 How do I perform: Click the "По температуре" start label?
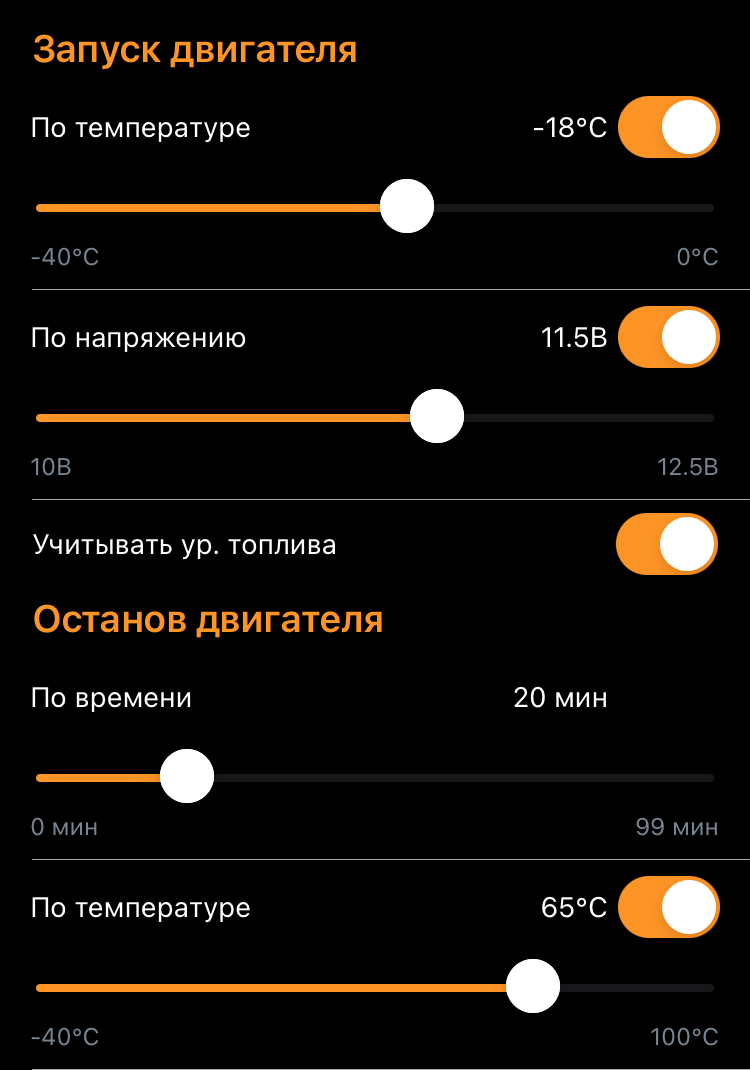pos(140,127)
